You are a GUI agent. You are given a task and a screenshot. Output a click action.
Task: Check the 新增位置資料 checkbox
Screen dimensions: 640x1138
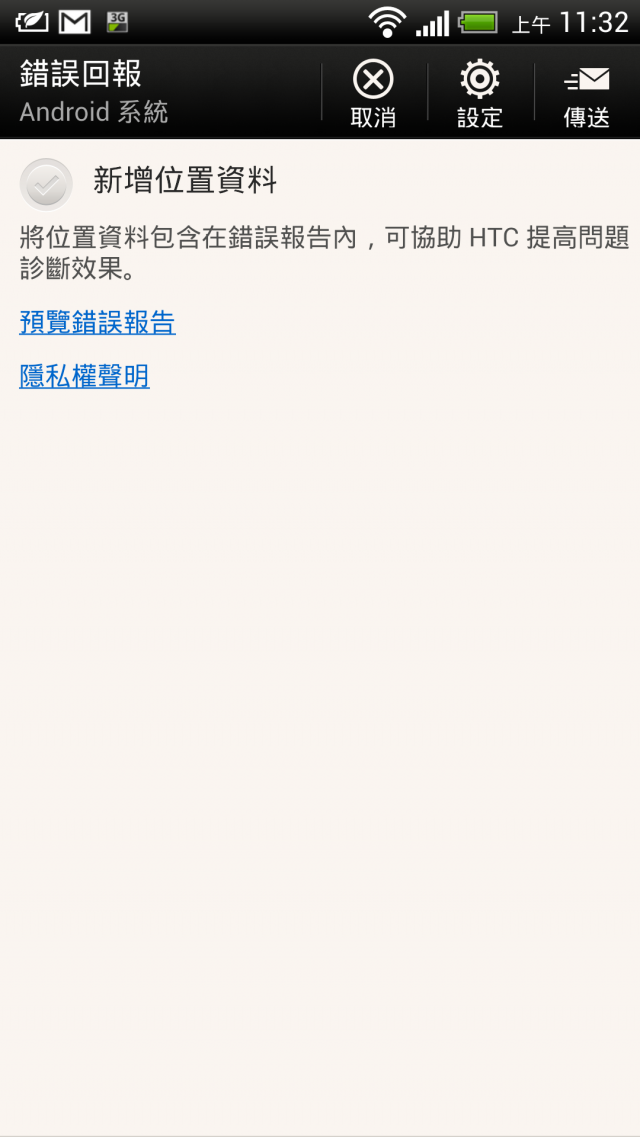point(46,184)
